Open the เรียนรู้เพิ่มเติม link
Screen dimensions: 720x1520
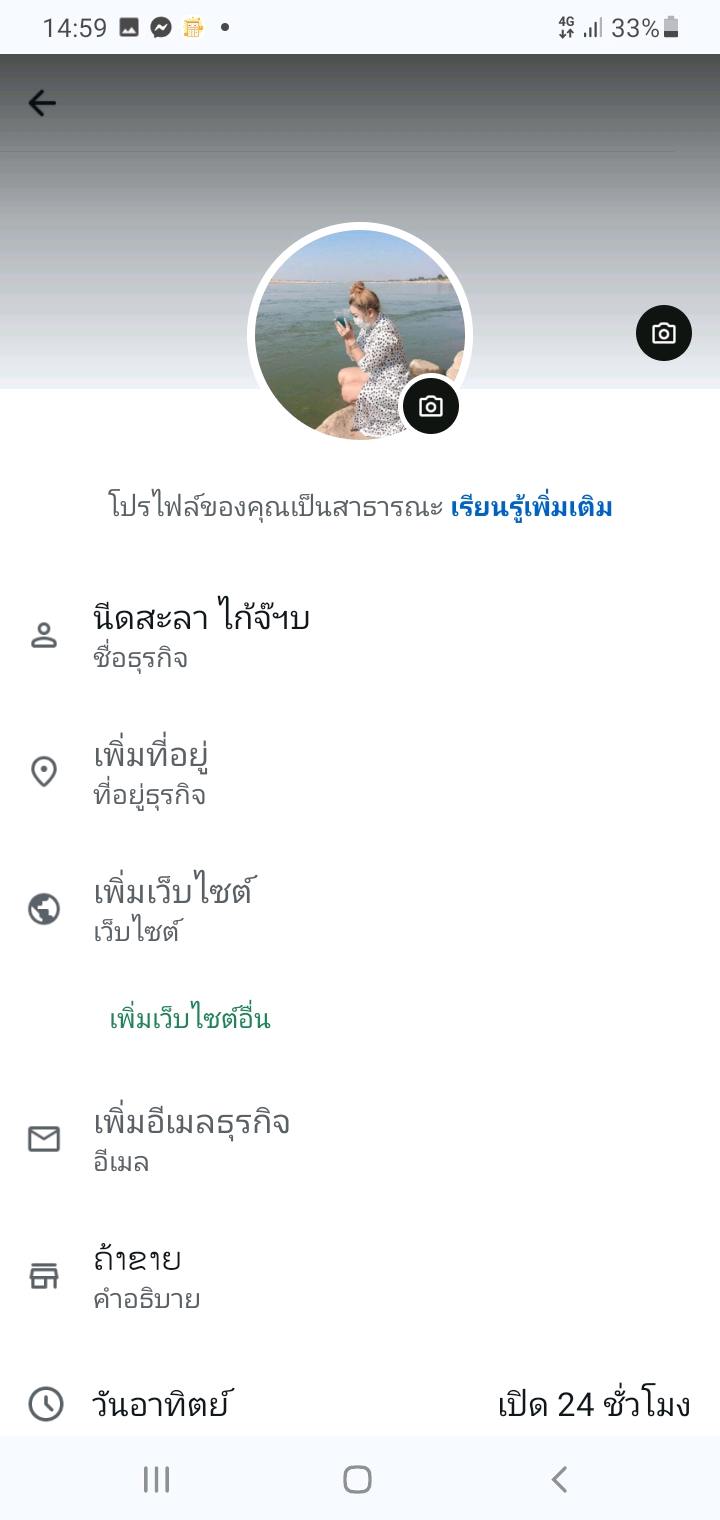coord(531,507)
